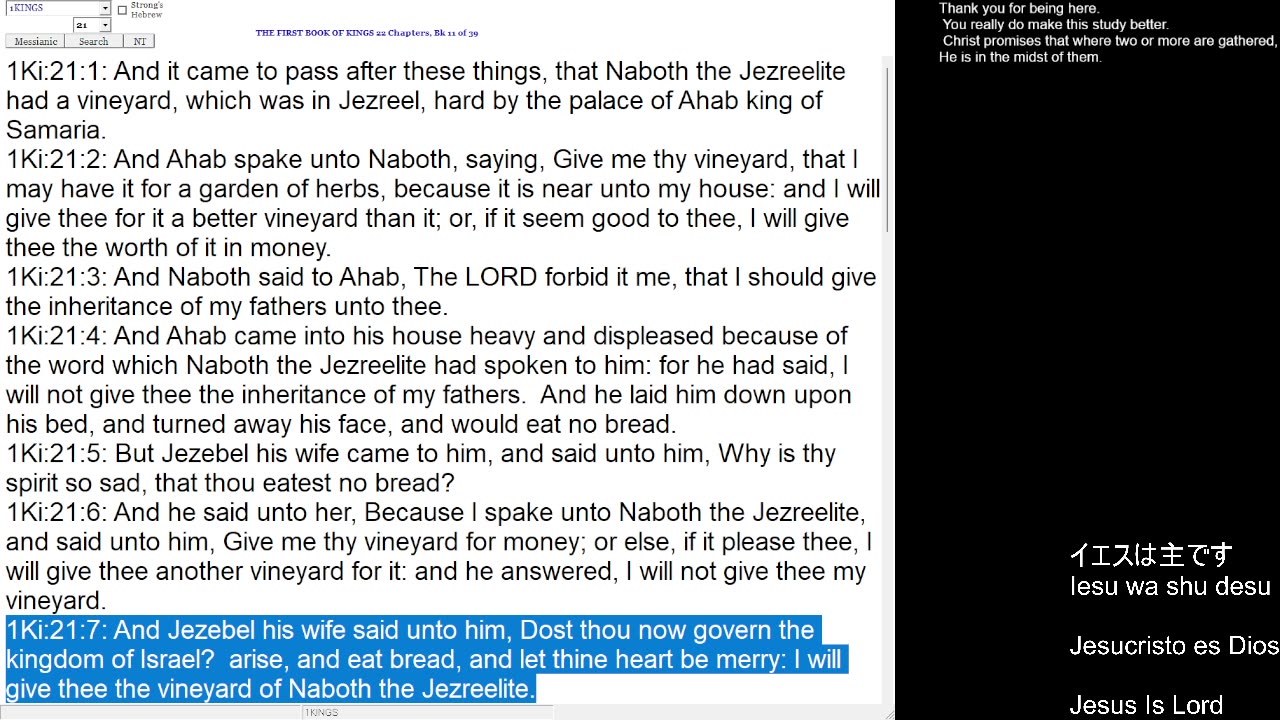Switch to NT with the NT button
The image size is (1280, 720).
(139, 42)
